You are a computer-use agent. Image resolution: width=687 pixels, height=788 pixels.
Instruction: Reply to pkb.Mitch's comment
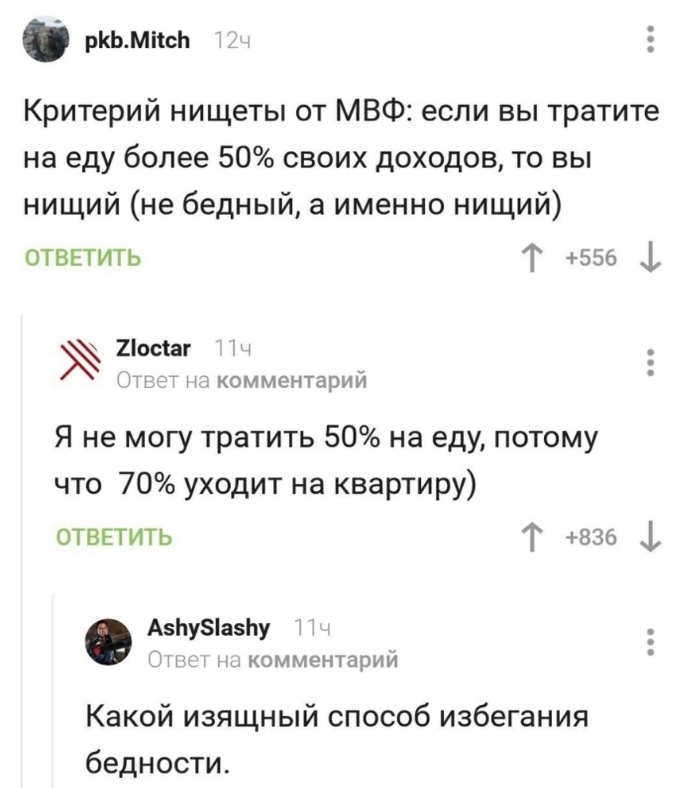(x=83, y=258)
